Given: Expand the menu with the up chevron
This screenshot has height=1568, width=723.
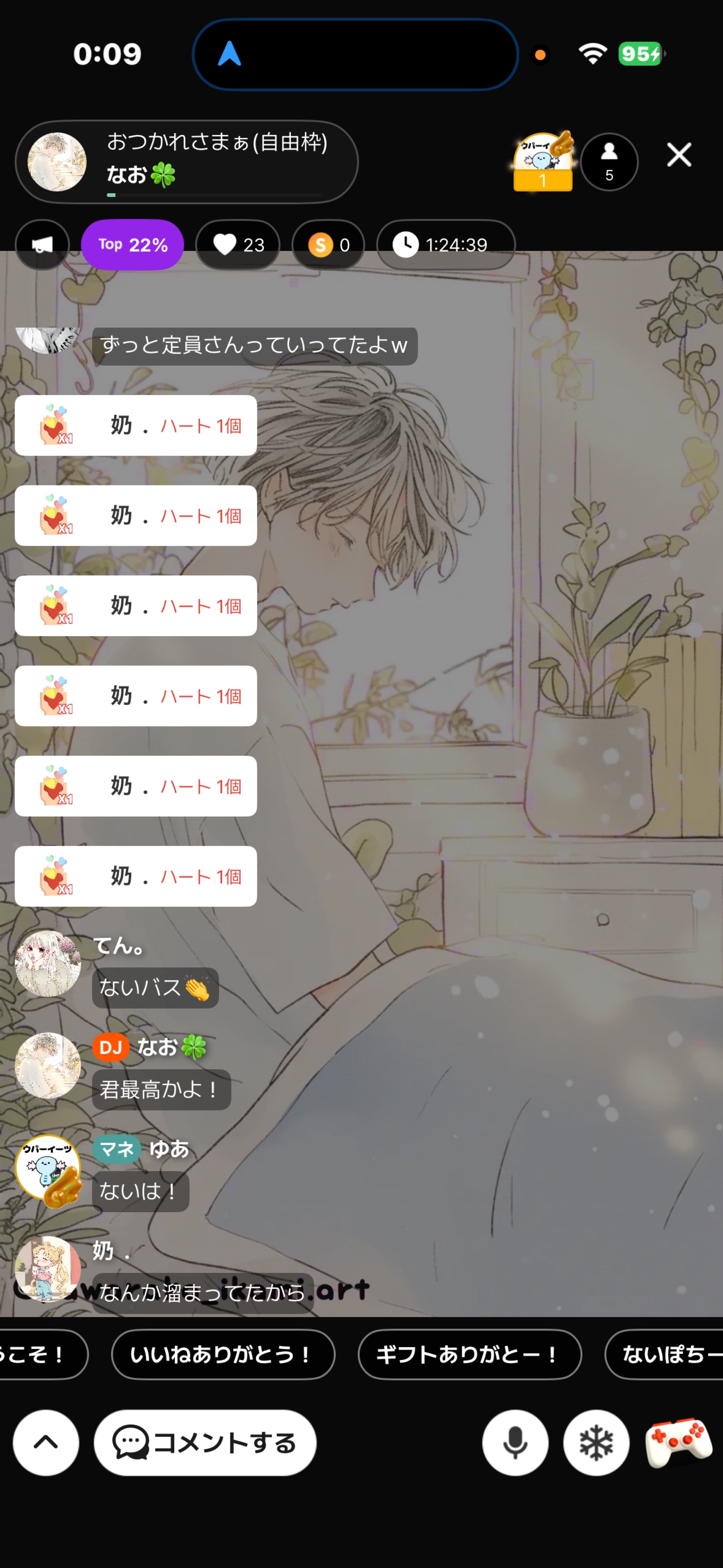Looking at the screenshot, I should coord(46,1442).
